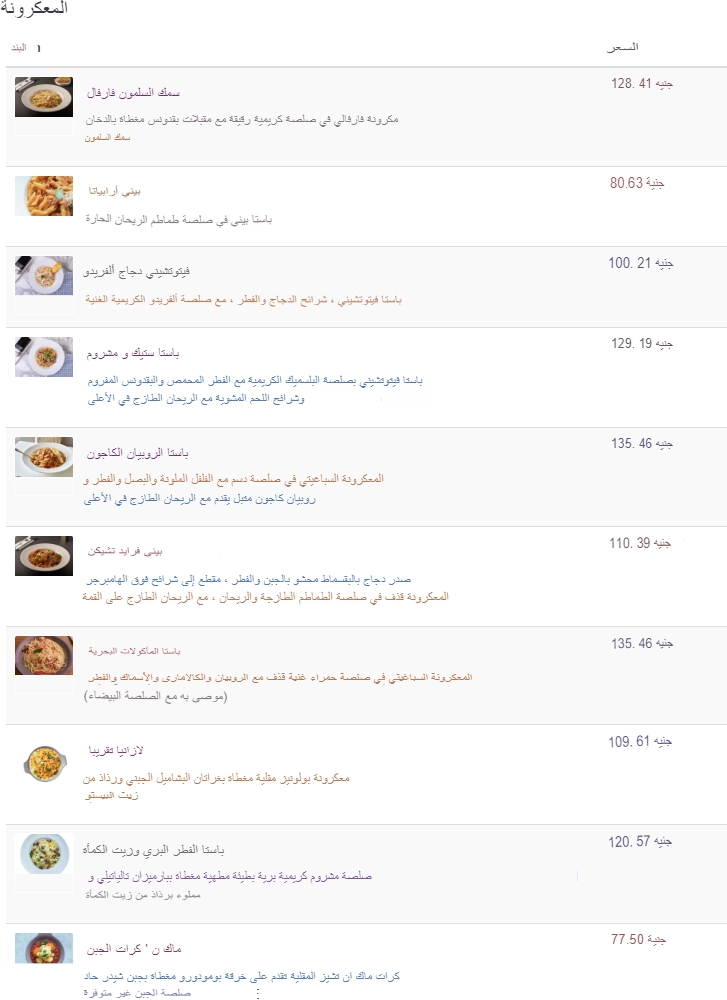727x1000 pixels.
Task: Select the ماك ن' كرات الجبن item
Action: tap(135, 948)
